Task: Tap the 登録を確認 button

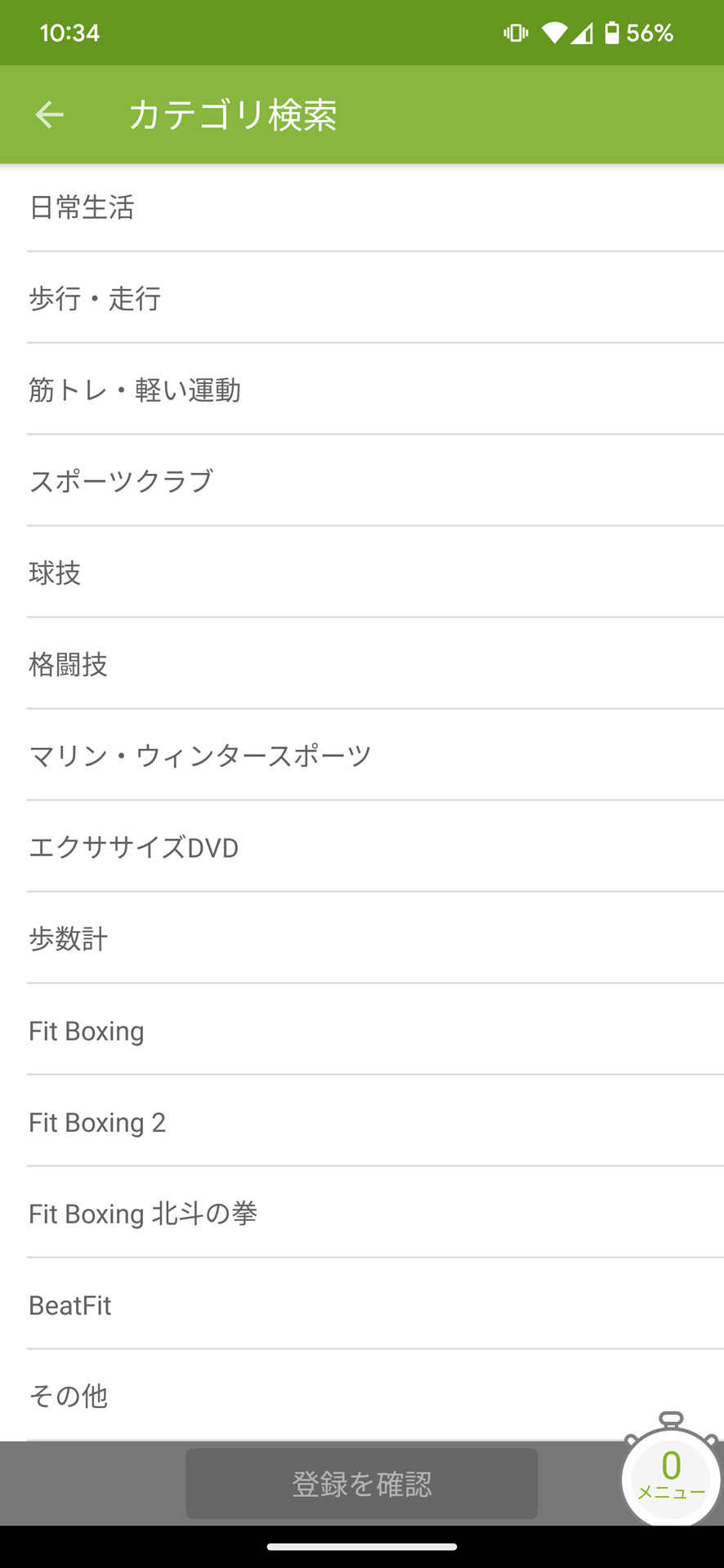Action: click(362, 1482)
